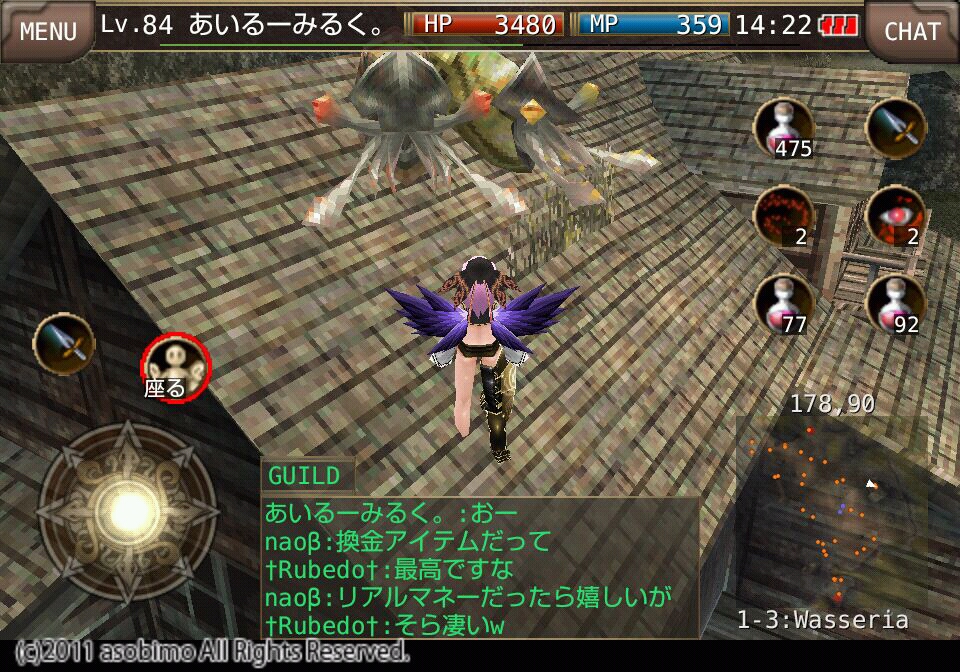This screenshot has height=672, width=960.
Task: Tap the virtual movement joystick
Action: [x=127, y=511]
